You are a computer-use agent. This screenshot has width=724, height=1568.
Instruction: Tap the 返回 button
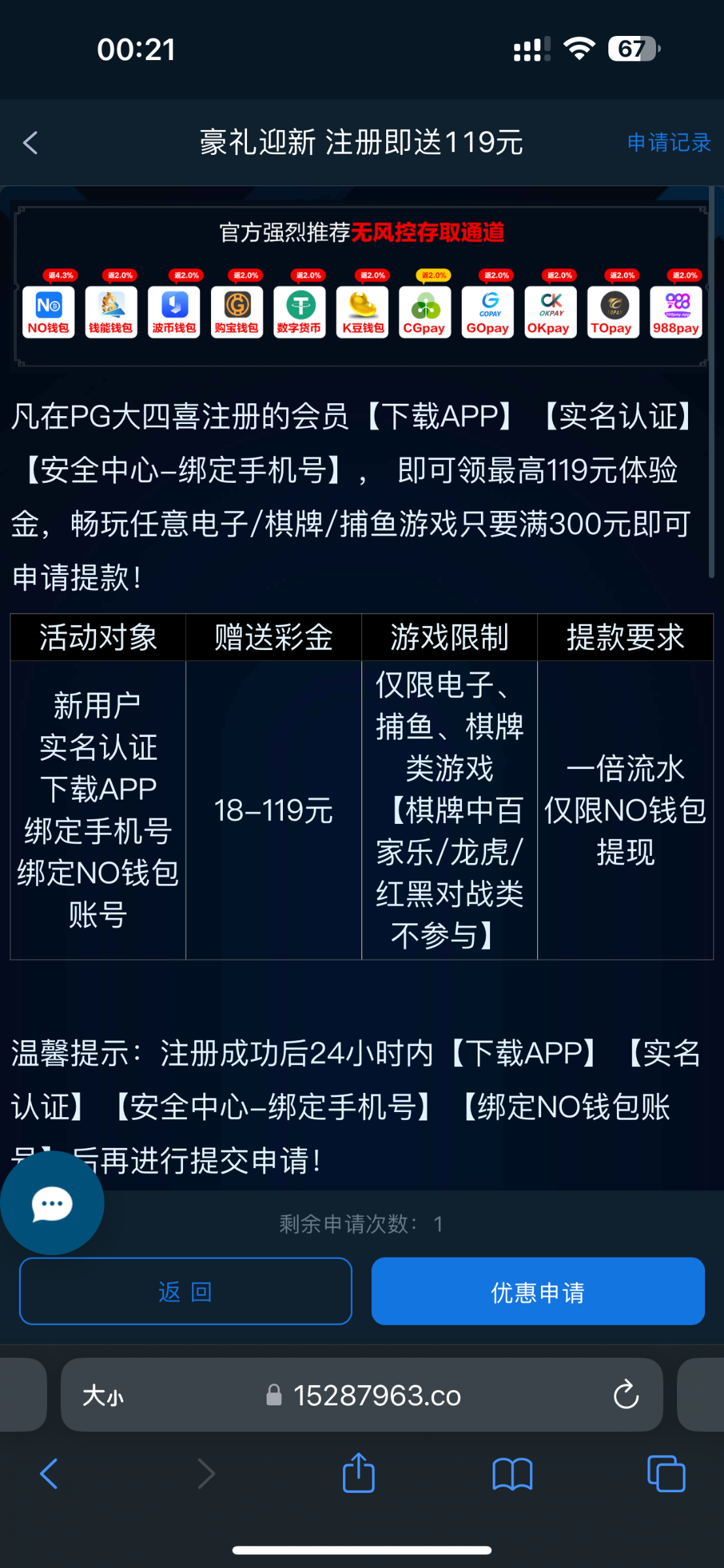coord(186,1292)
